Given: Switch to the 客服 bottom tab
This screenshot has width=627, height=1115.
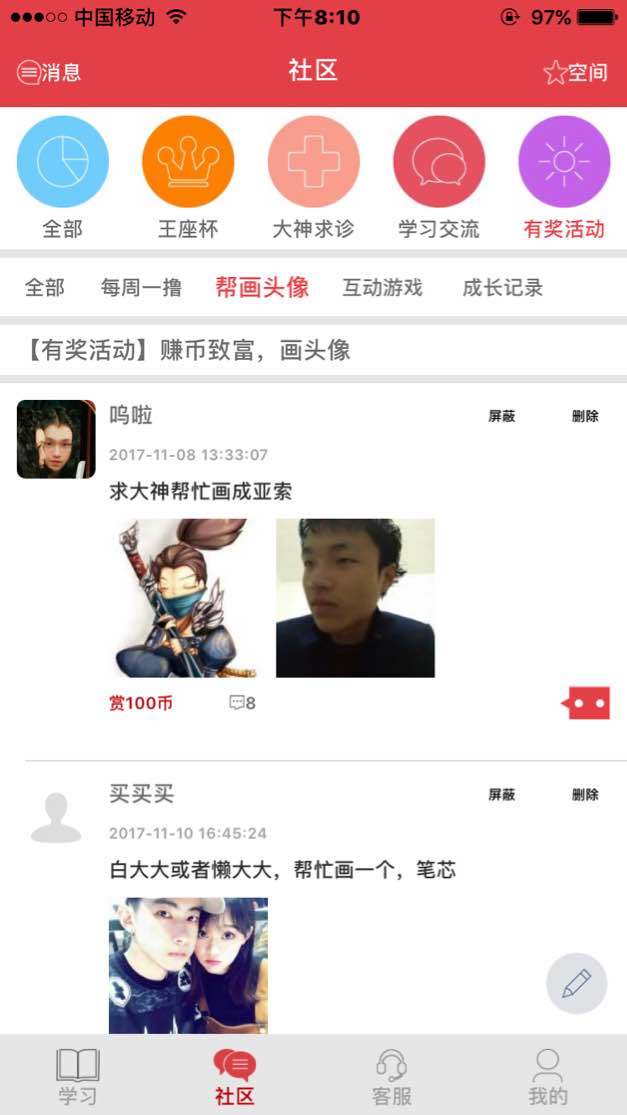Looking at the screenshot, I should 391,1076.
